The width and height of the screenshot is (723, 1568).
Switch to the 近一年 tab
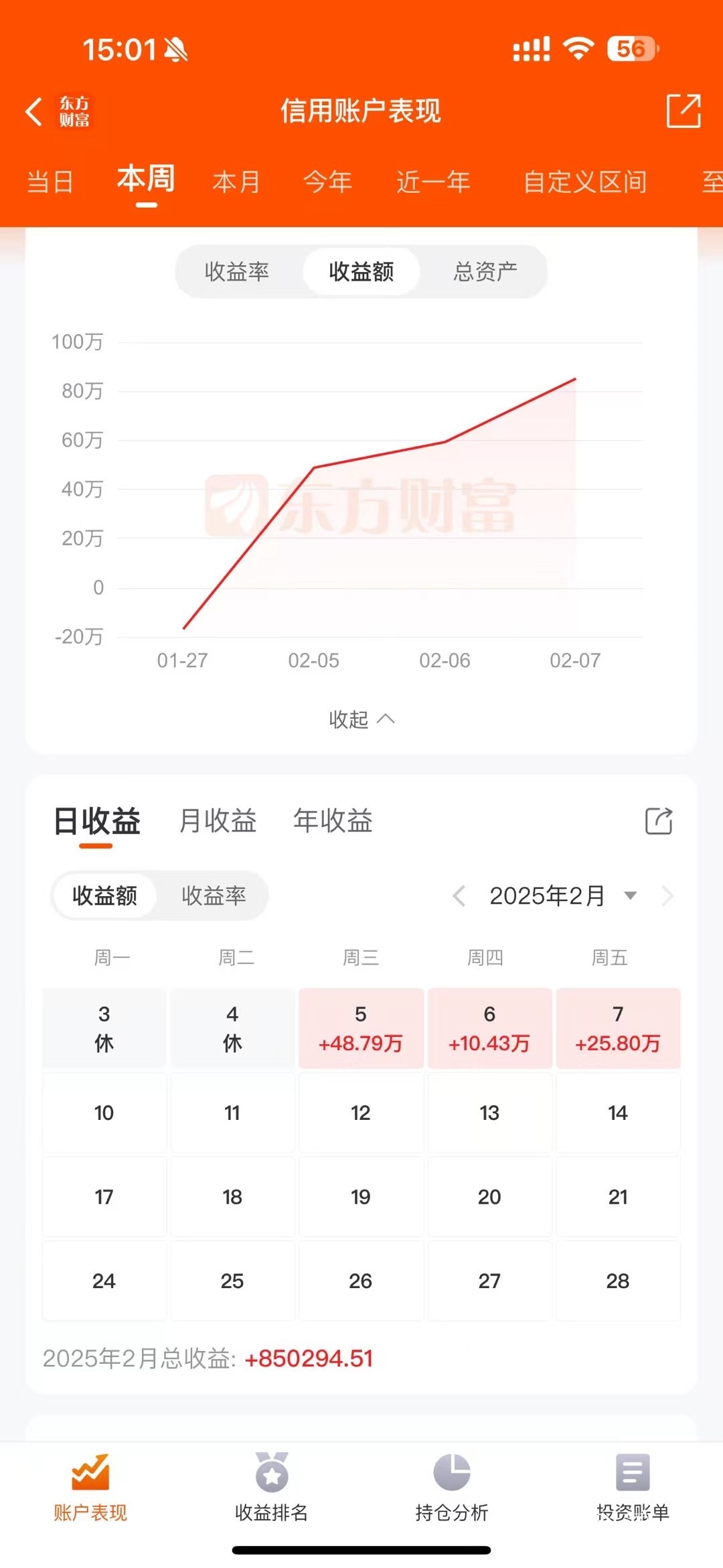click(x=433, y=182)
